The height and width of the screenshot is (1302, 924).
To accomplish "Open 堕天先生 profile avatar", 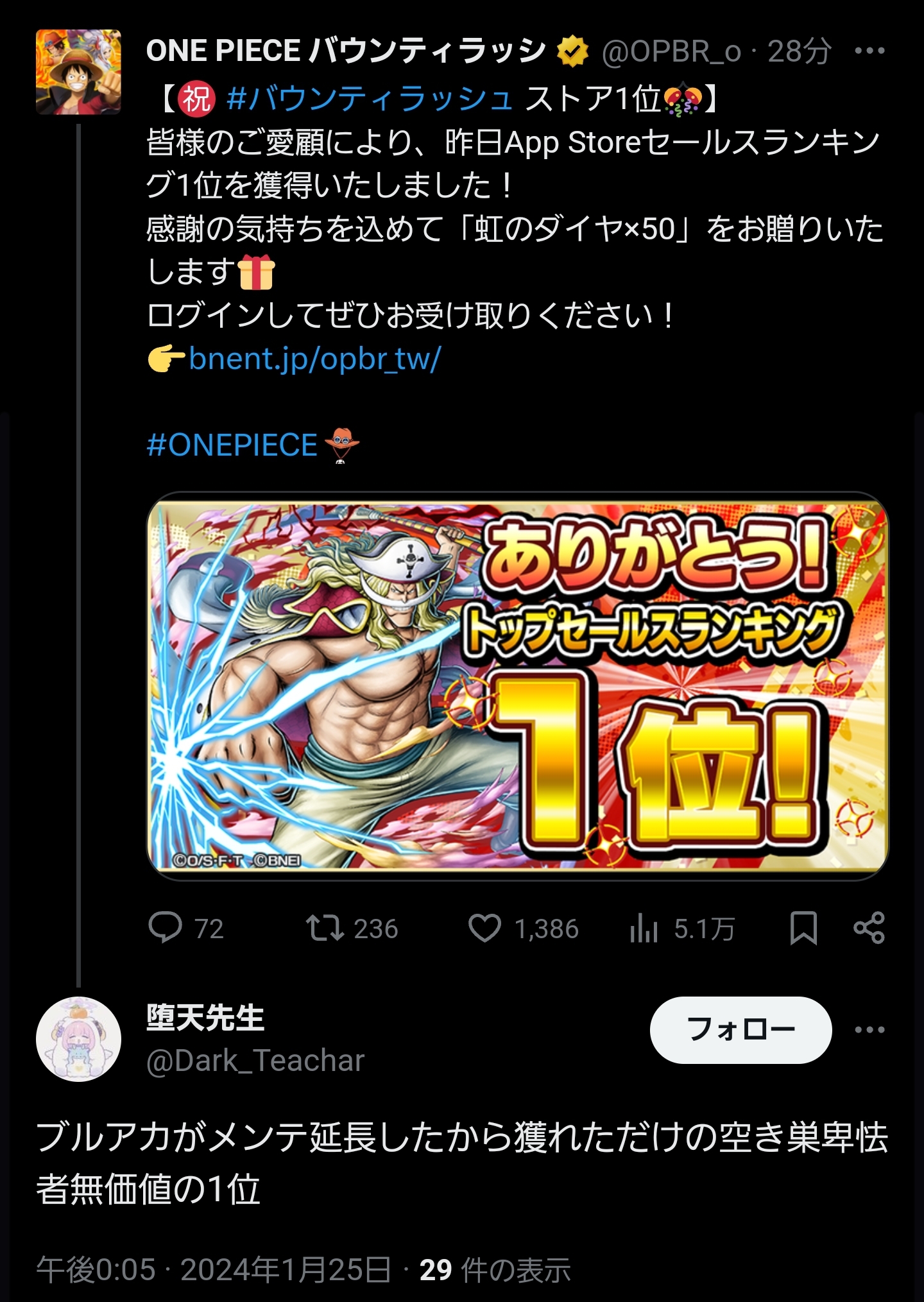I will point(78,1039).
